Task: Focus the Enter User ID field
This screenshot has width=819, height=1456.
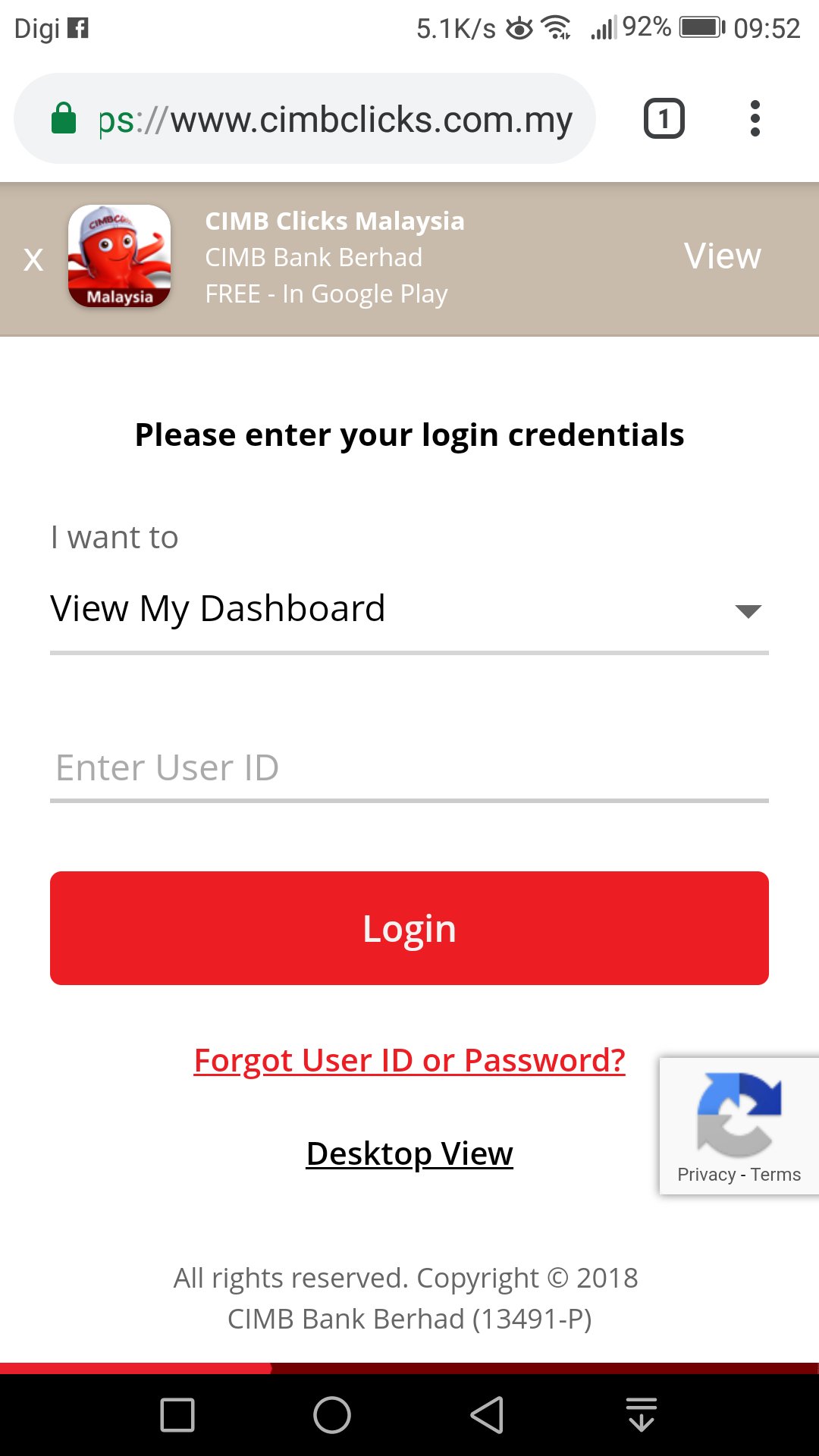Action: [x=409, y=767]
